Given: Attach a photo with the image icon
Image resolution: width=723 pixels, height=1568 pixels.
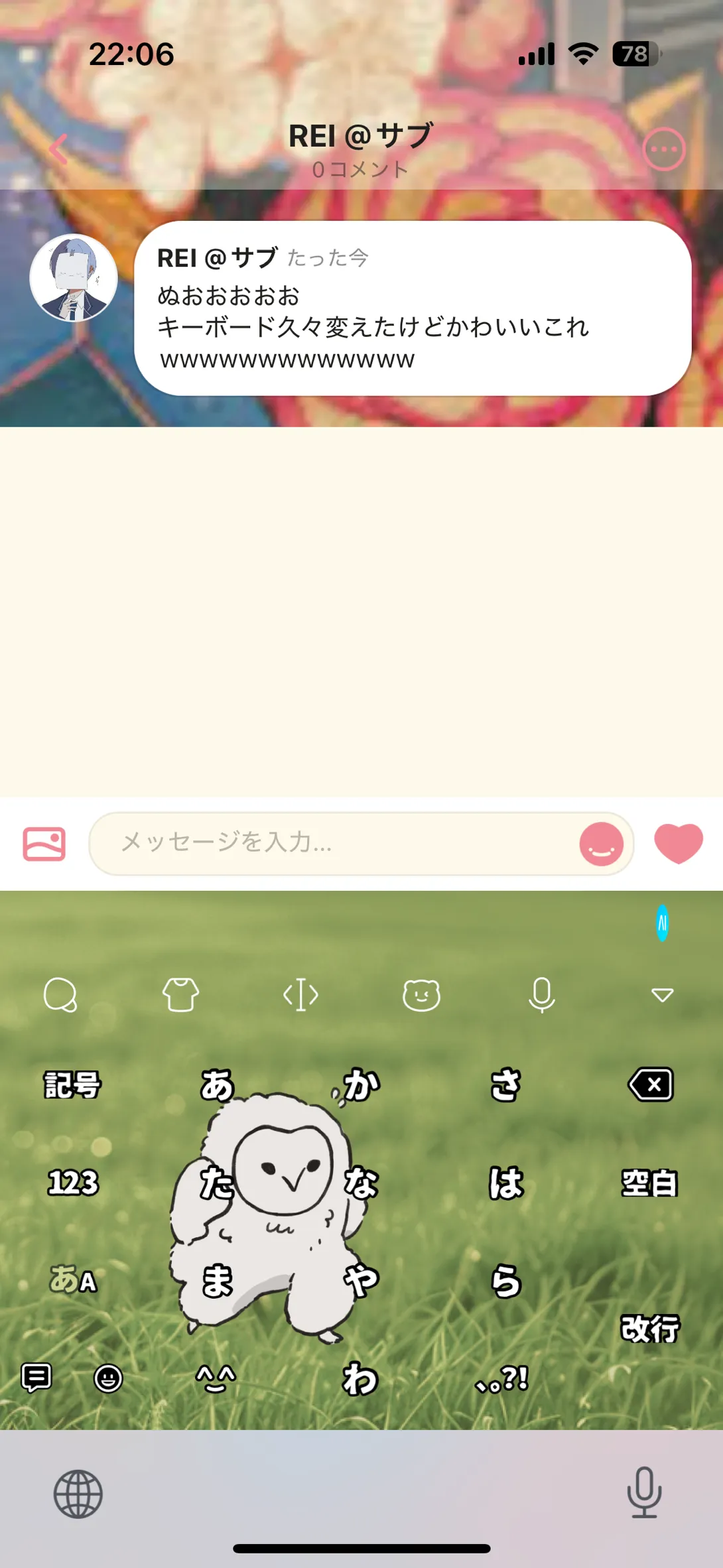Looking at the screenshot, I should click(44, 844).
